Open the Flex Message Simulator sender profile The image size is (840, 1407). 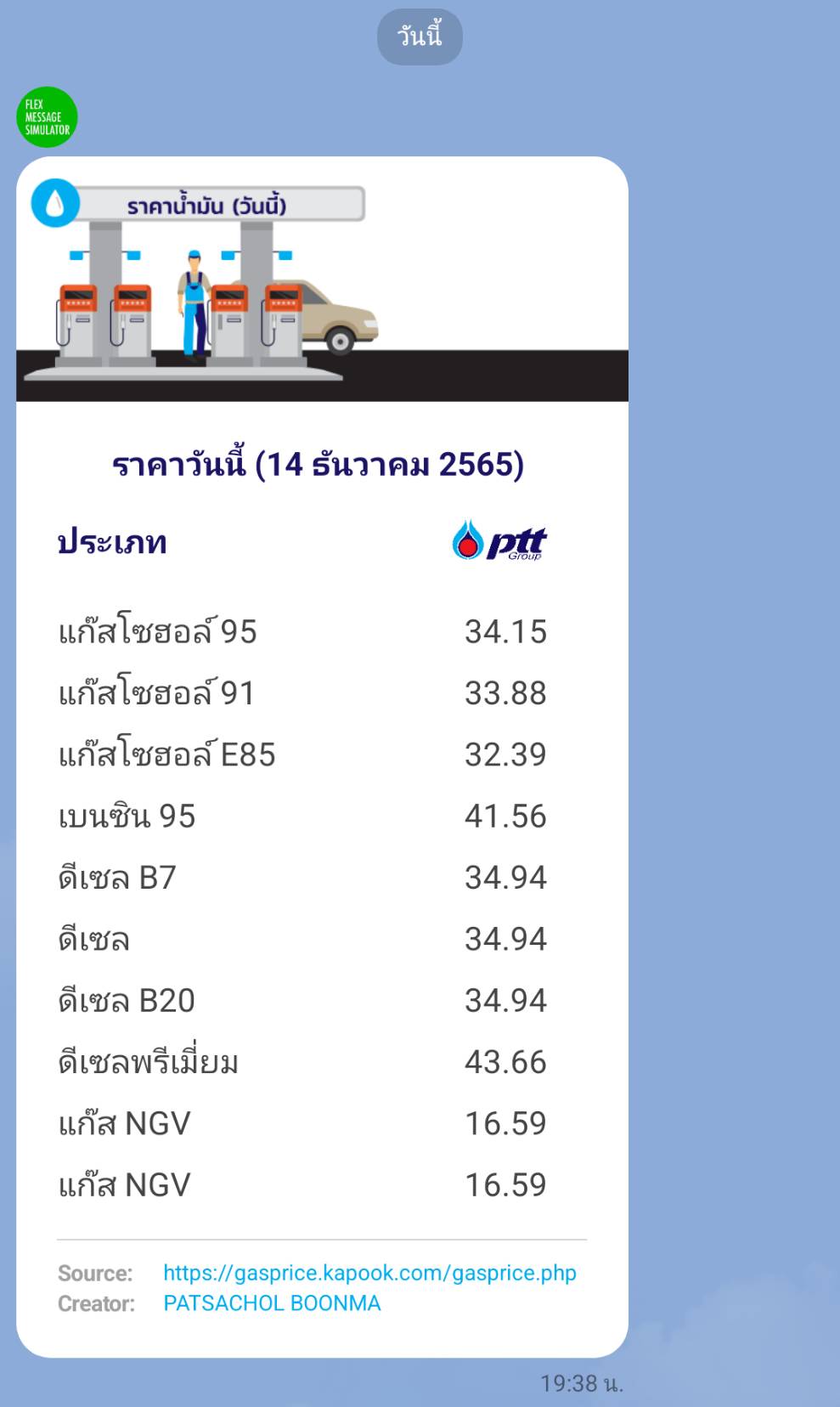(47, 117)
